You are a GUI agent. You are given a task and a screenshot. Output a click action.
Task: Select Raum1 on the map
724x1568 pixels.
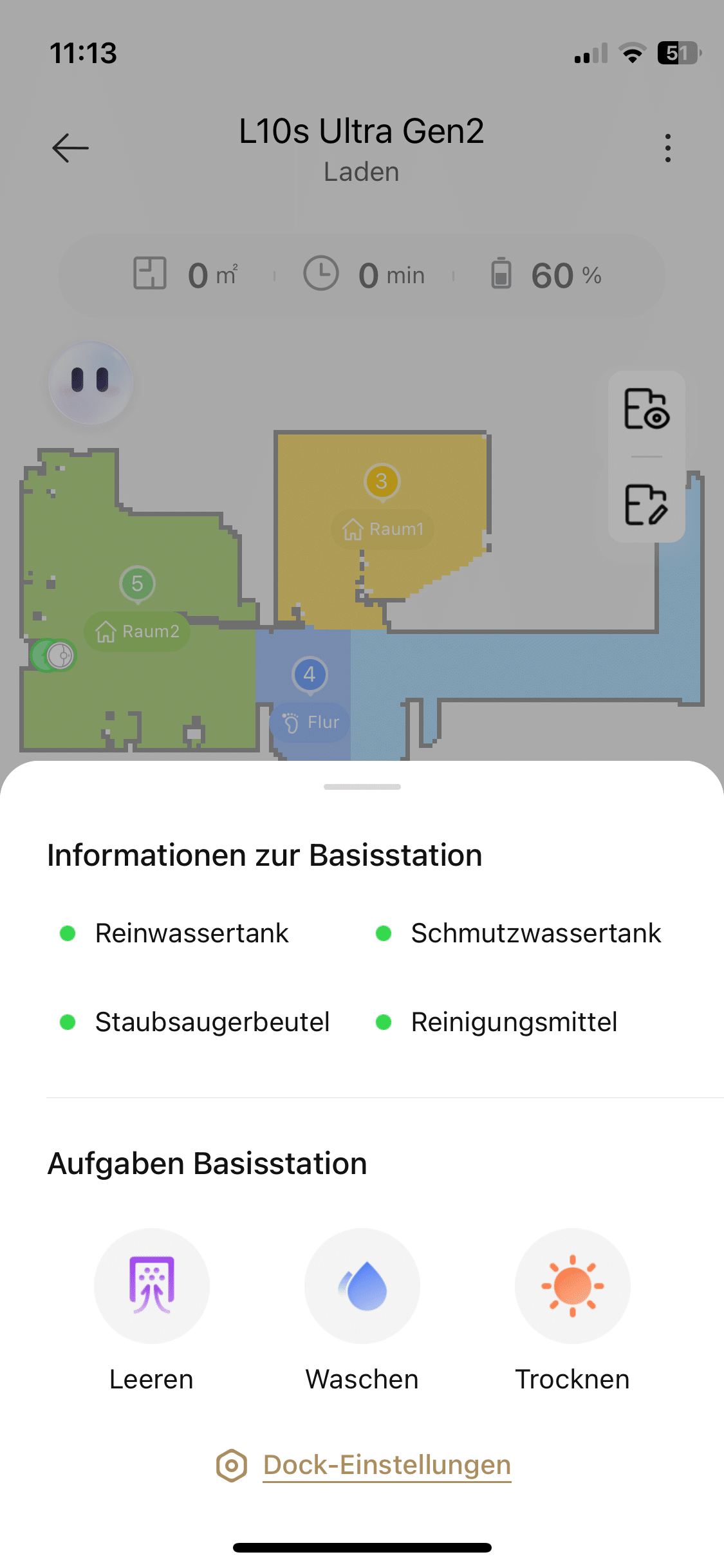[383, 528]
